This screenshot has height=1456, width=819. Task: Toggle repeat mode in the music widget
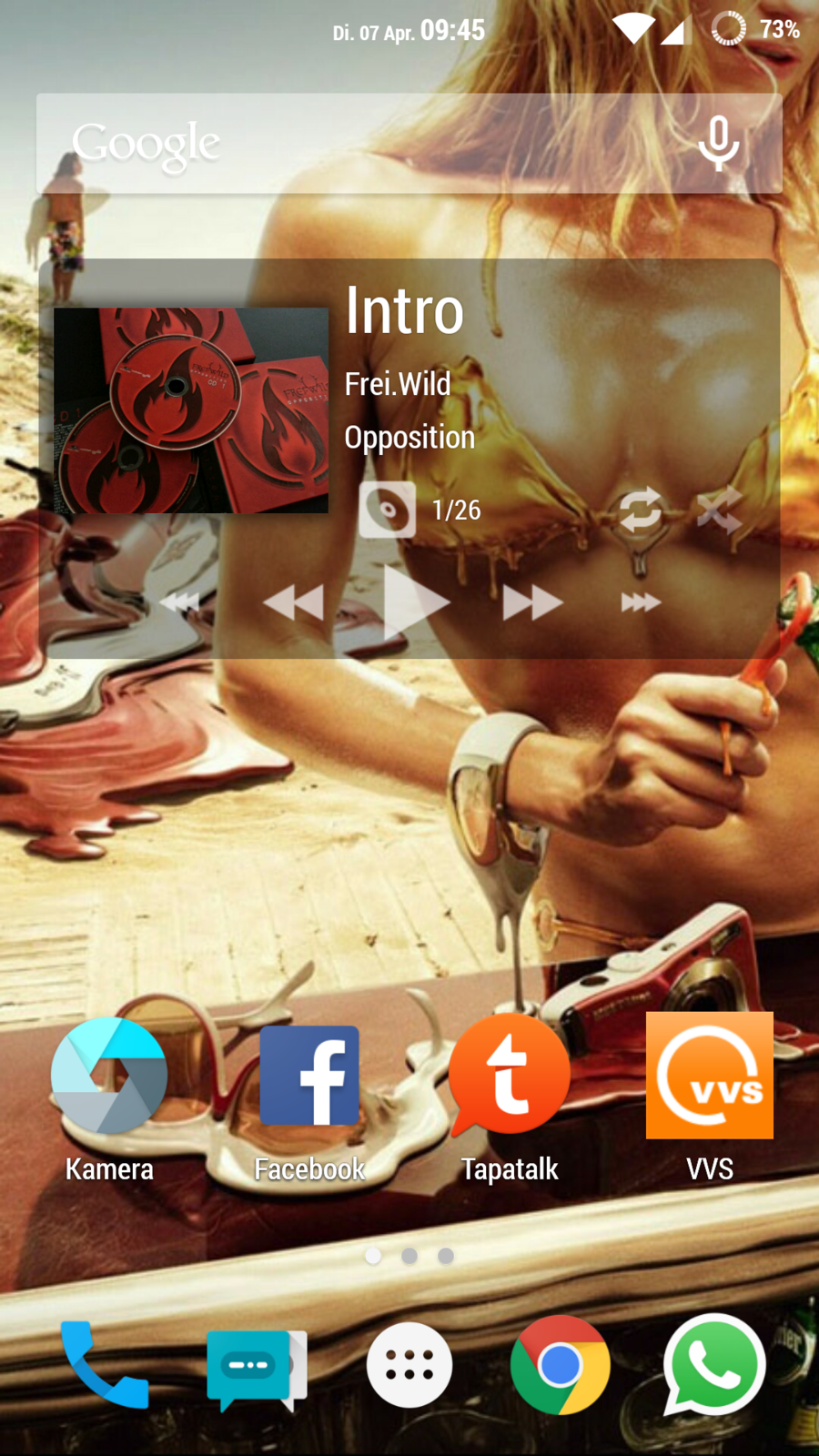coord(641,510)
